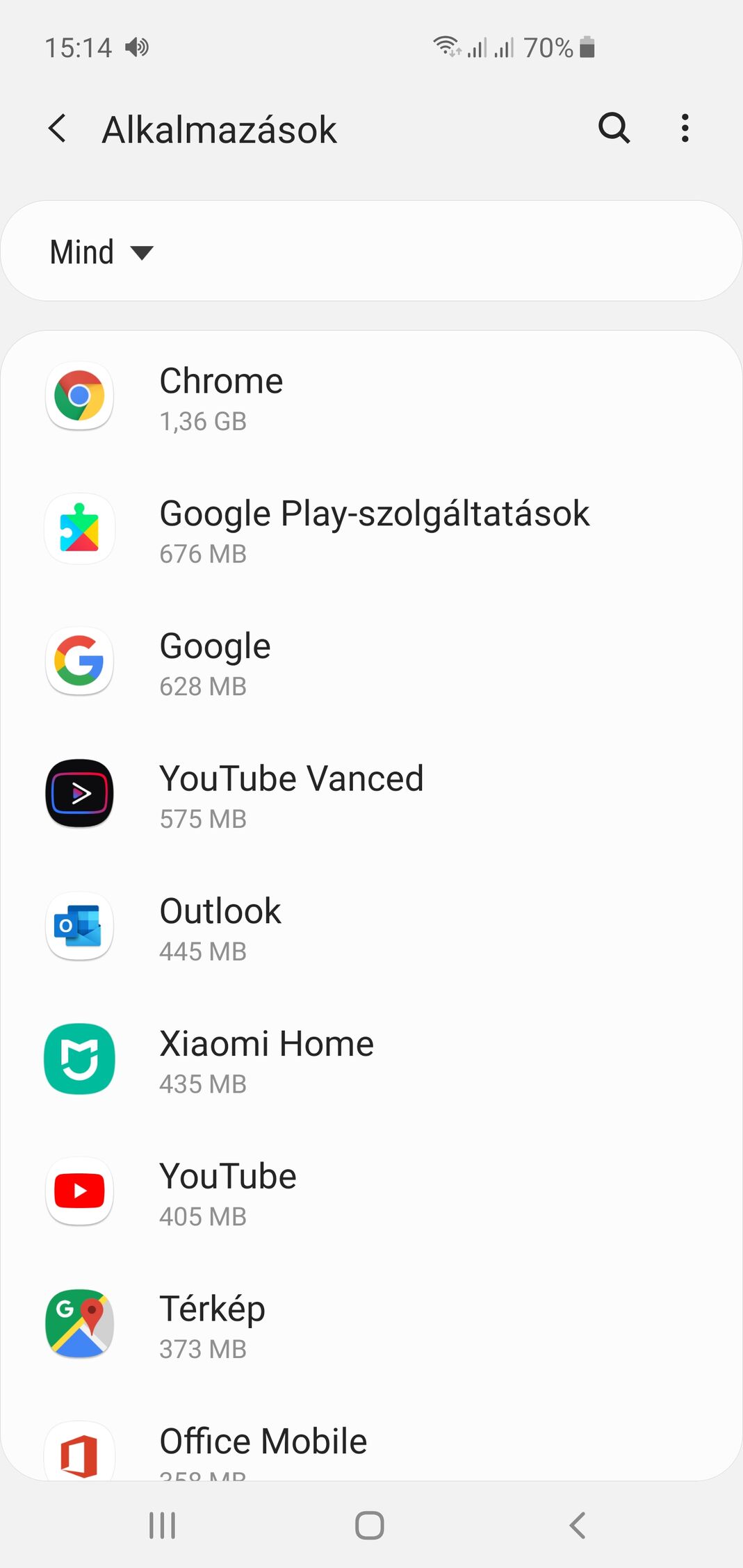Search the applications list
743x1568 pixels.
[614, 129]
